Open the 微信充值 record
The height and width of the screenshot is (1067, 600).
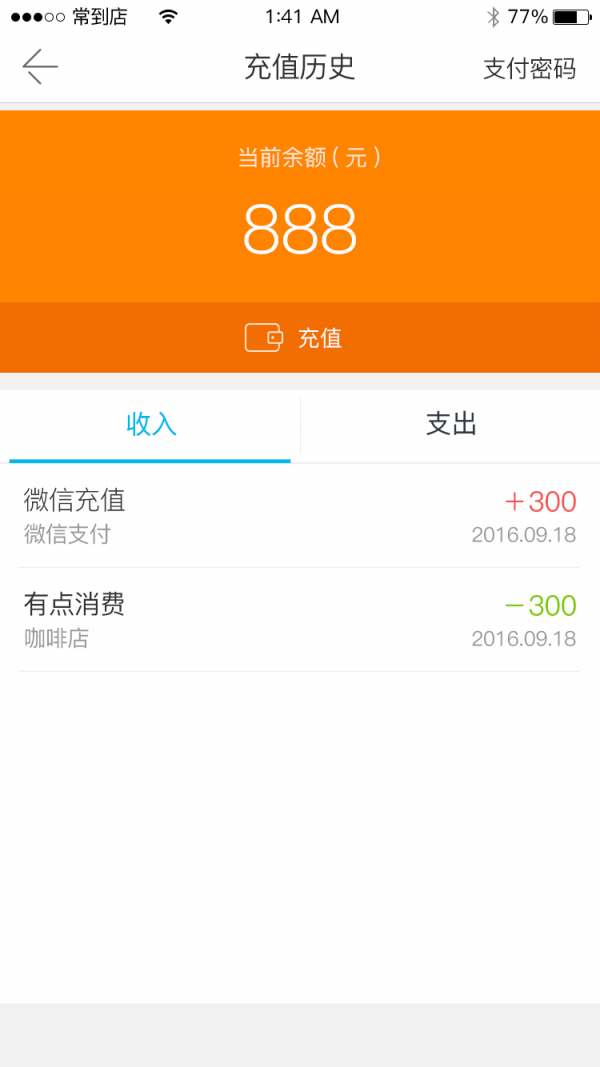299,516
